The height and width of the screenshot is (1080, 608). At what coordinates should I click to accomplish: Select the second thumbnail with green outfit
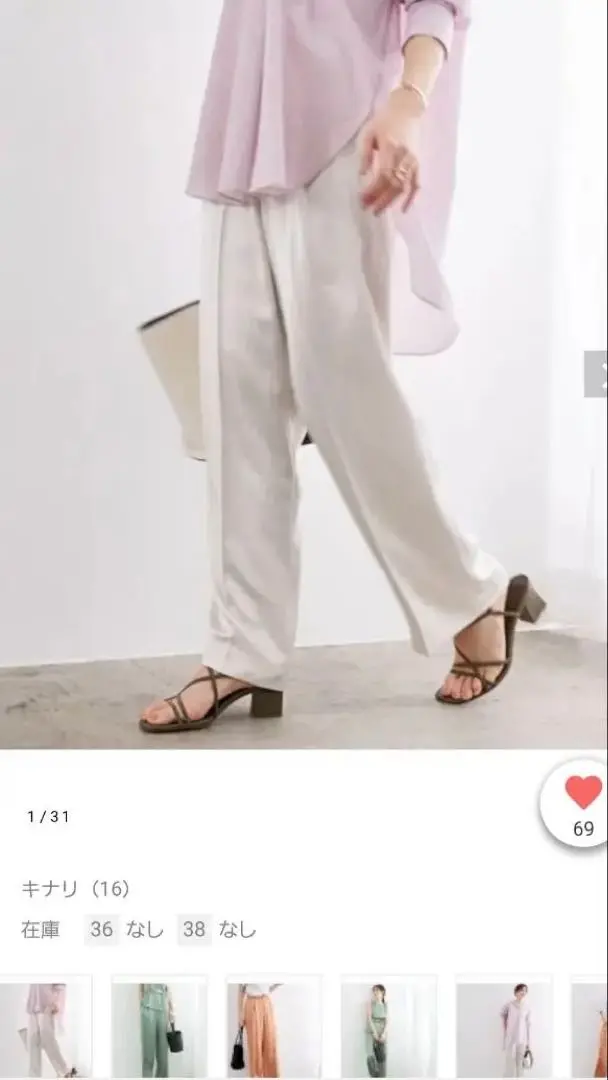[159, 1028]
